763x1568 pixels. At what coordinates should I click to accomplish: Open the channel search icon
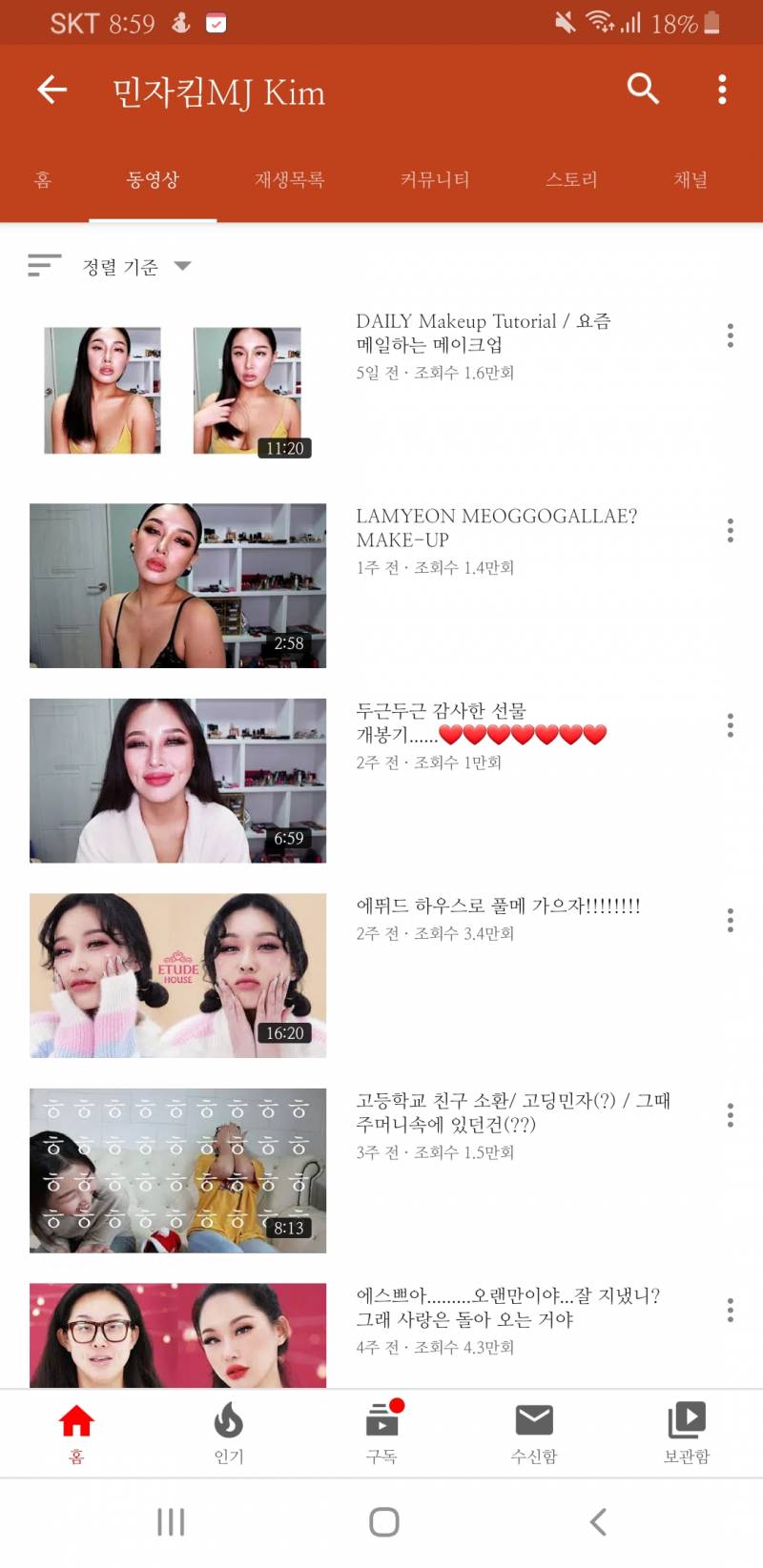[x=643, y=89]
